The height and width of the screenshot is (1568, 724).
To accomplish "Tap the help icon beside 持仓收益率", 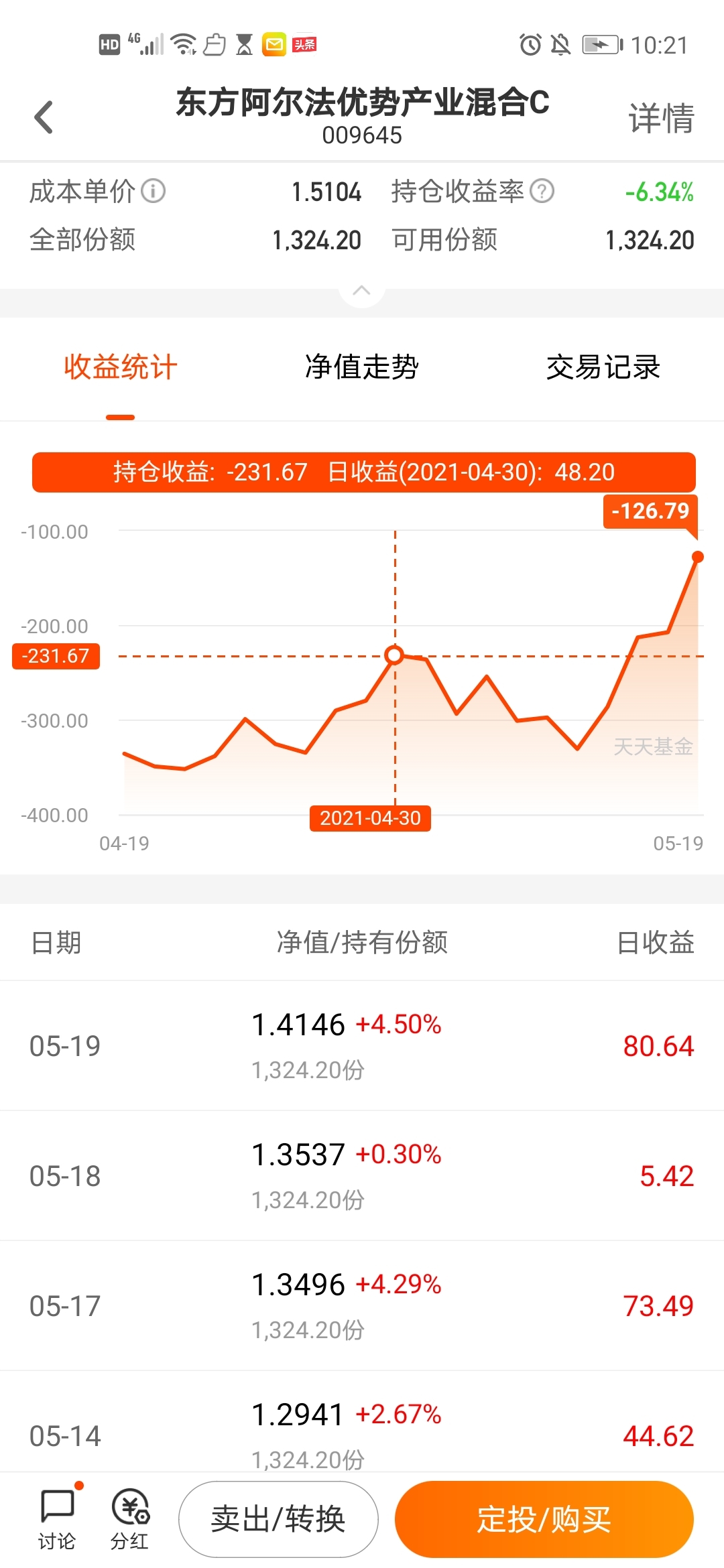I will [x=542, y=192].
